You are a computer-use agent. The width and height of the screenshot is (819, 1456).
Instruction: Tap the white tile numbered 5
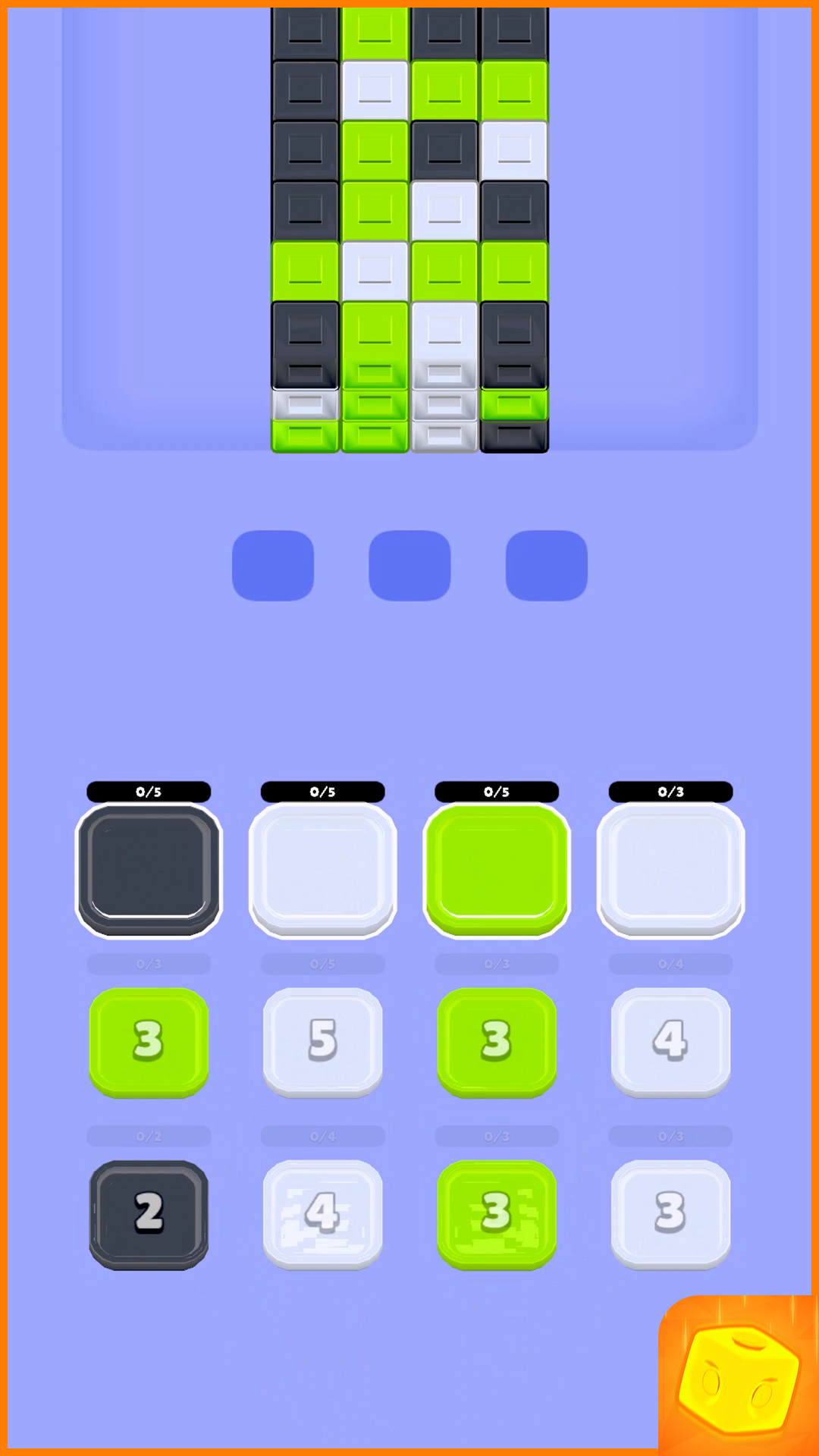tap(322, 1040)
